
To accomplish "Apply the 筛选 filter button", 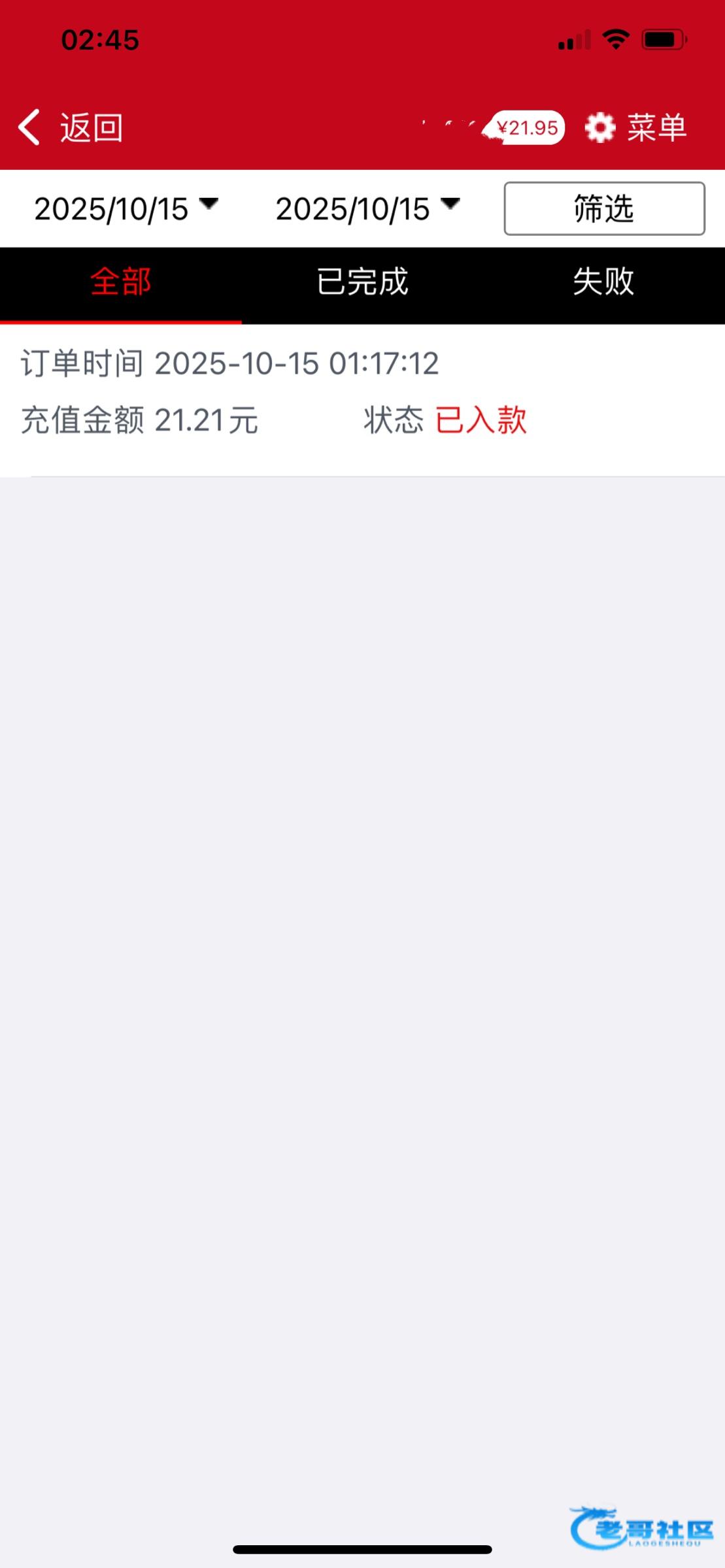I will click(604, 208).
